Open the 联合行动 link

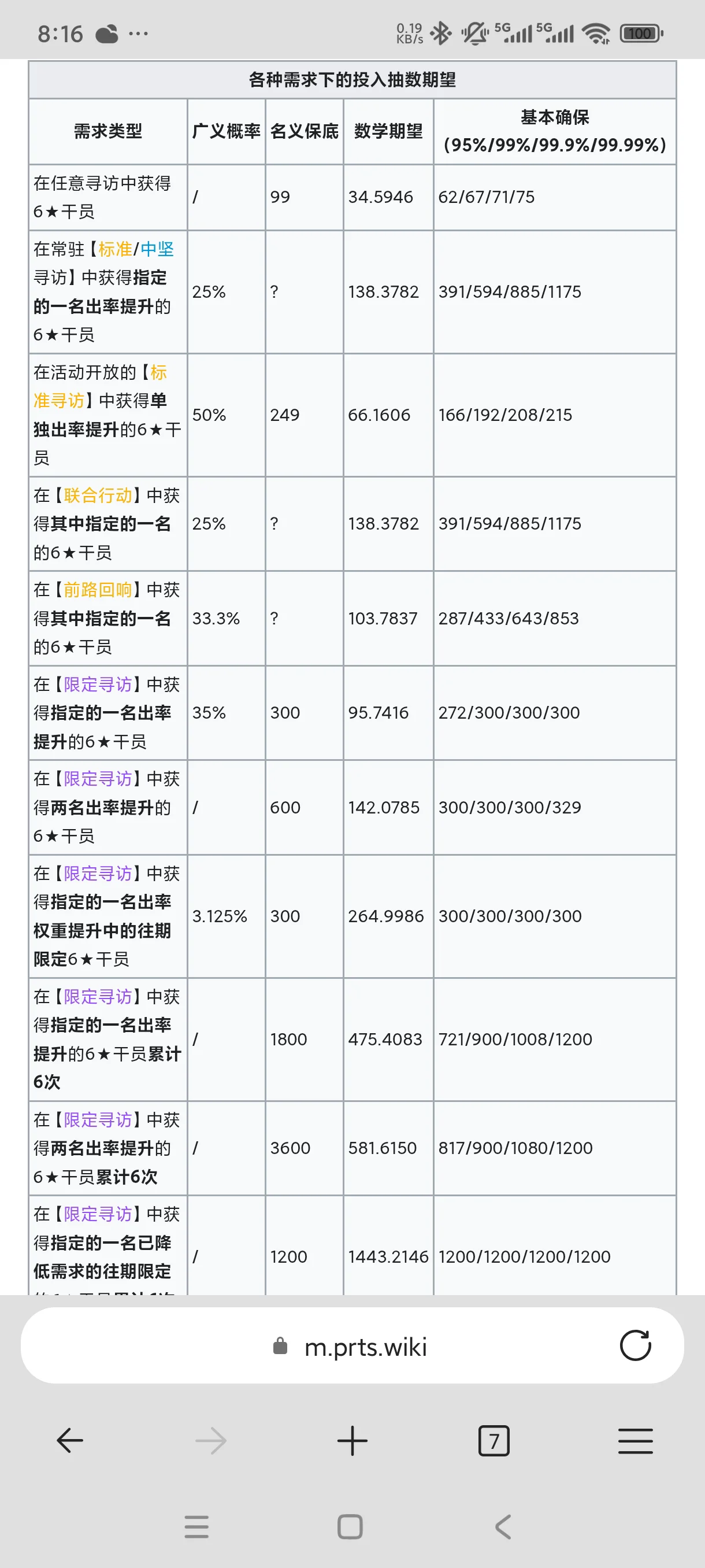coord(98,495)
